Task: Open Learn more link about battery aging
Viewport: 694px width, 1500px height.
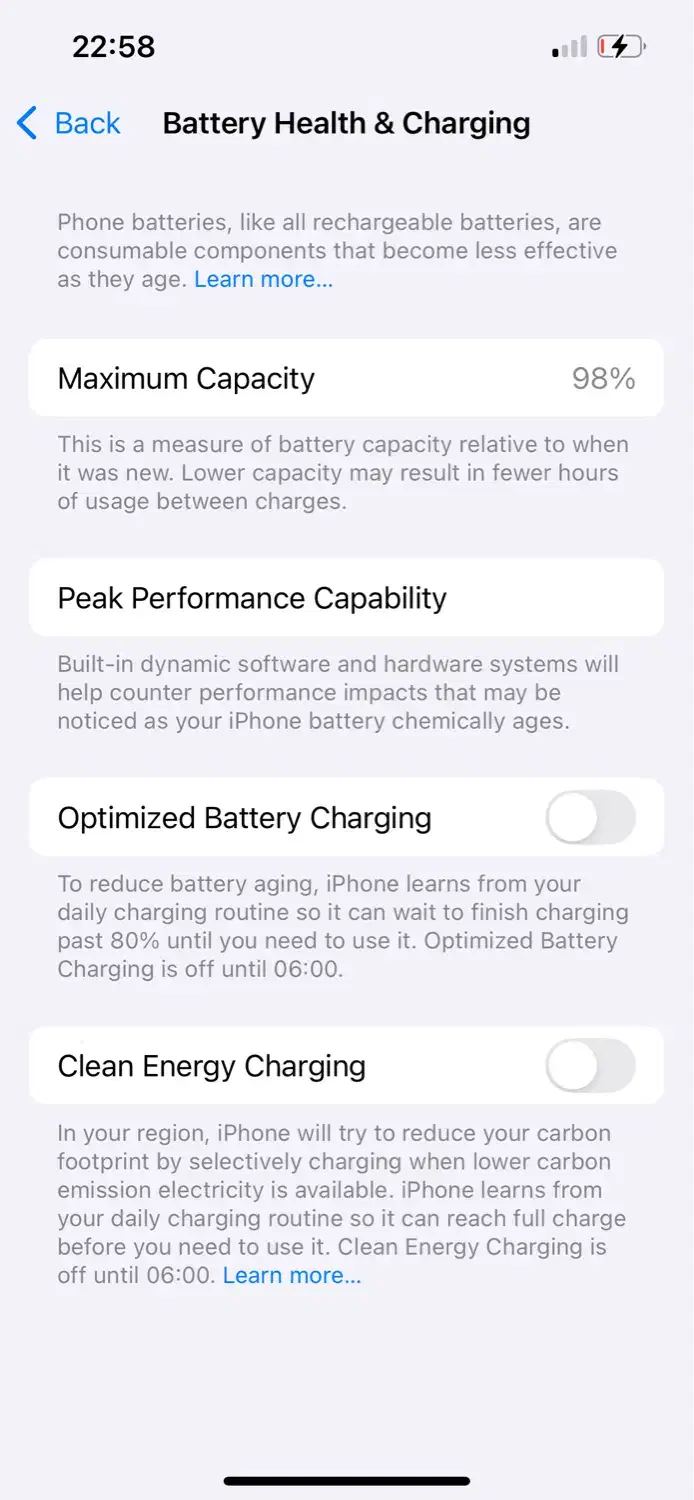Action: pyautogui.click(x=263, y=279)
